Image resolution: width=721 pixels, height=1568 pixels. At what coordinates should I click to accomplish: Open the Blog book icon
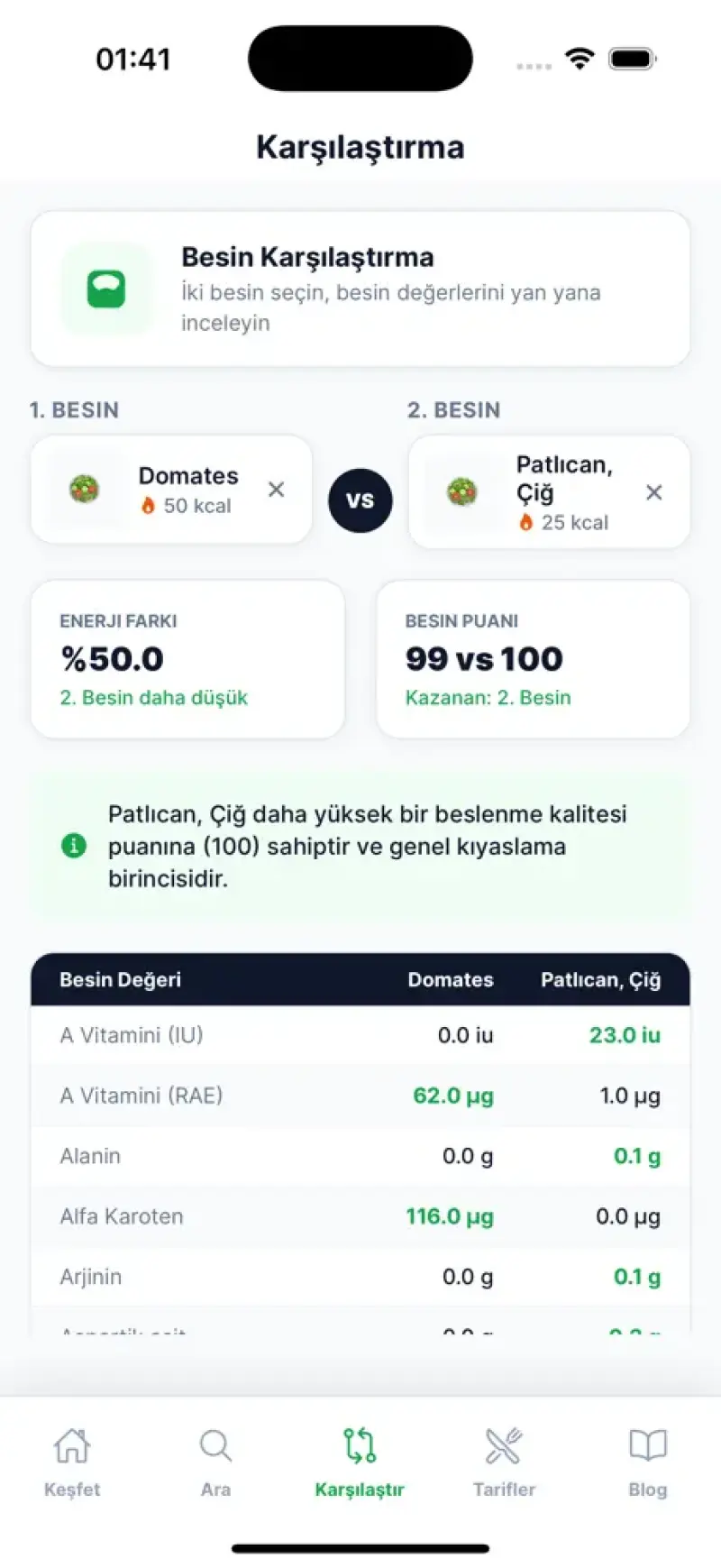pos(648,1445)
